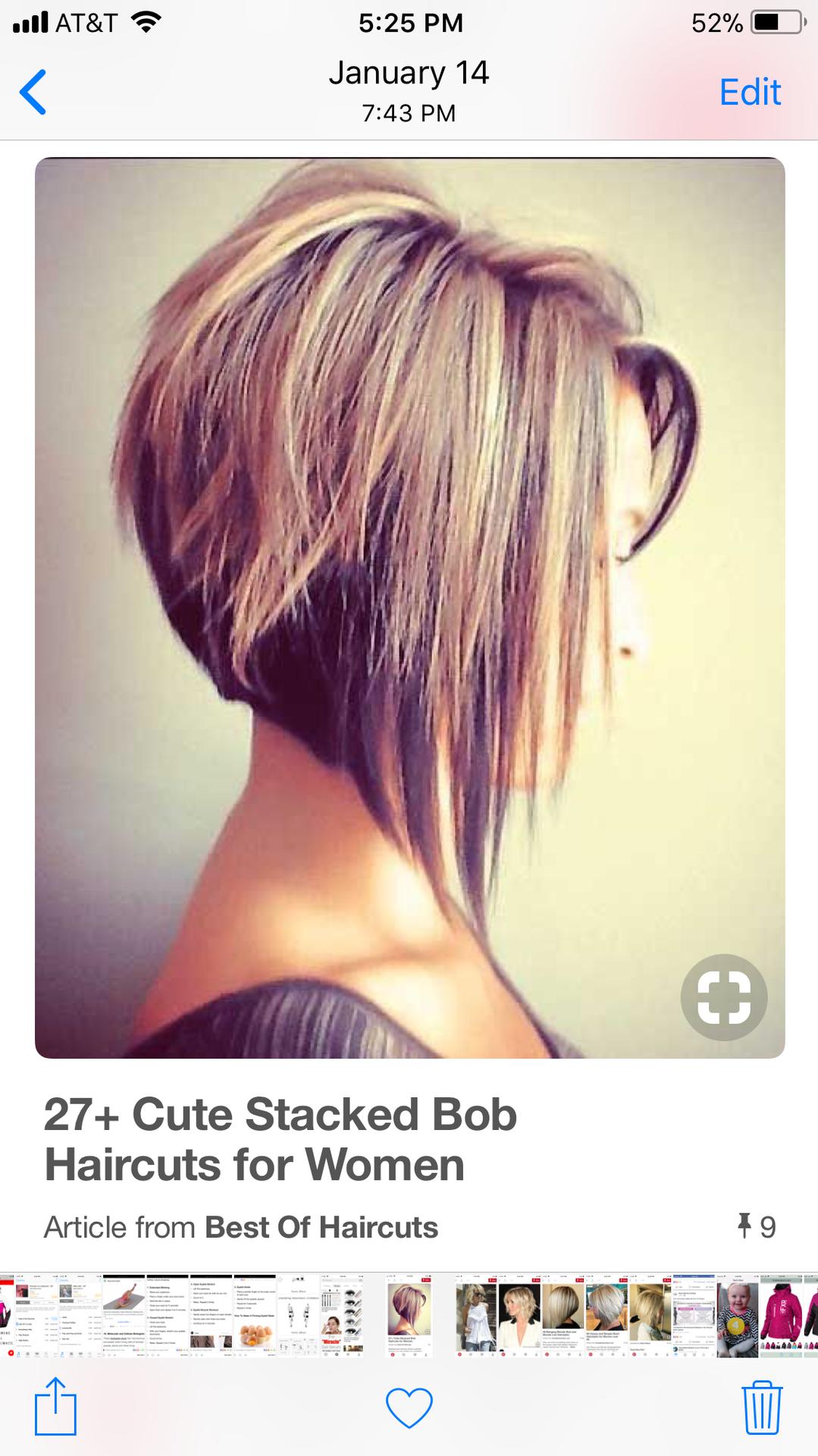Select the pink jacket thumbnail in the scrubber
The width and height of the screenshot is (818, 1456).
pyautogui.click(x=781, y=1316)
